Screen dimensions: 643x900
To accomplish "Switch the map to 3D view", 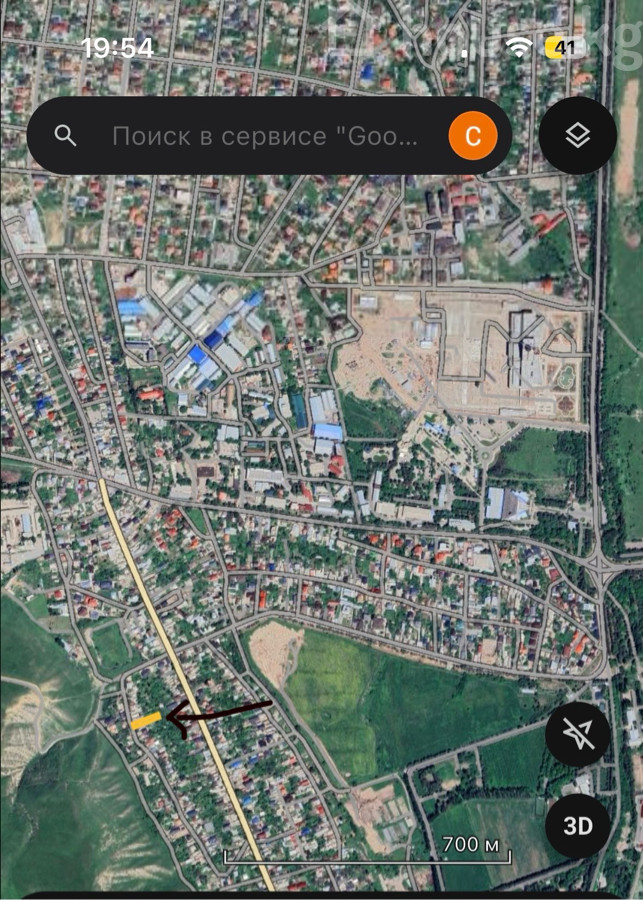I will (578, 826).
